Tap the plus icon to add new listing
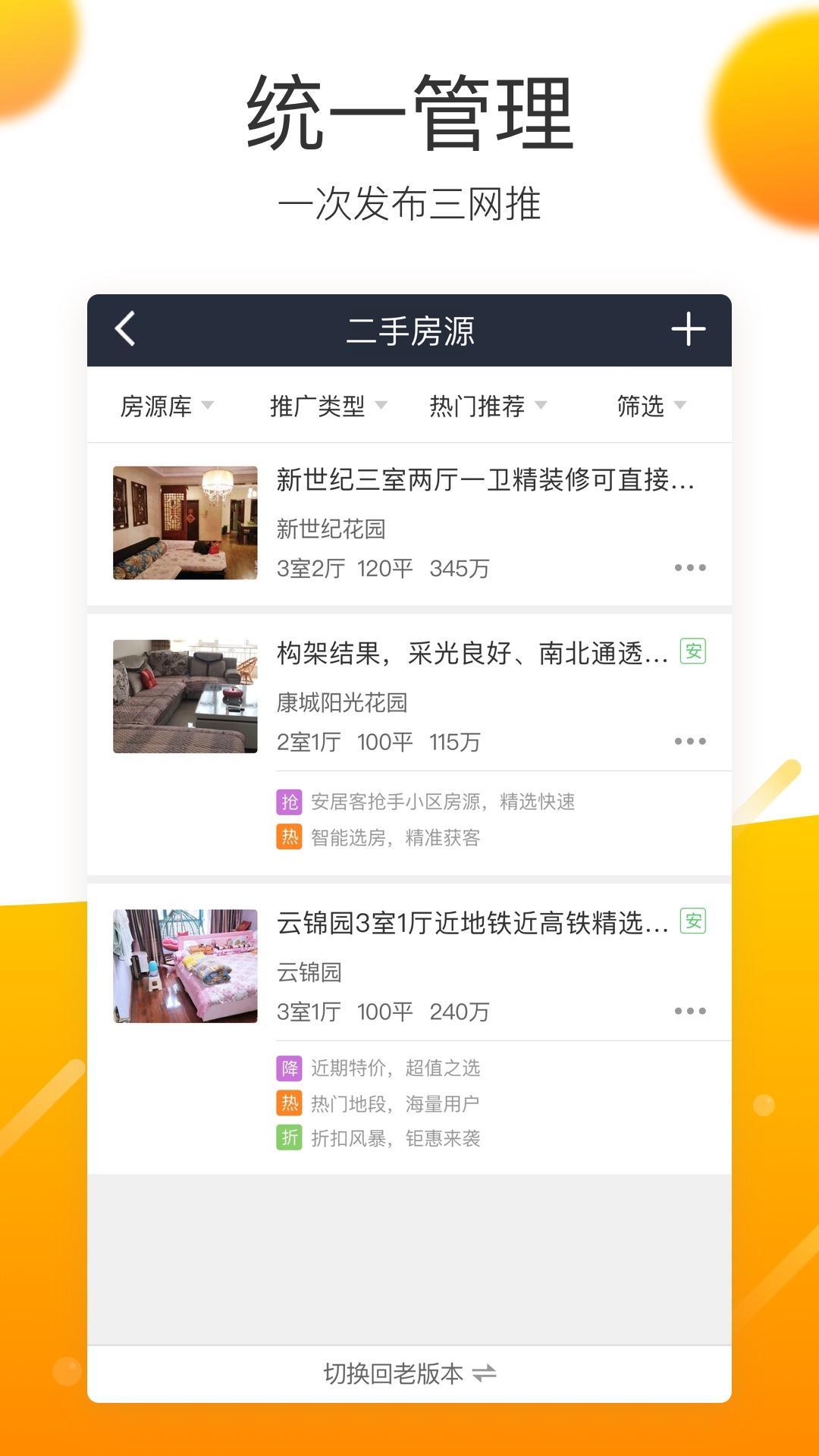Viewport: 819px width, 1456px height. pos(689,329)
